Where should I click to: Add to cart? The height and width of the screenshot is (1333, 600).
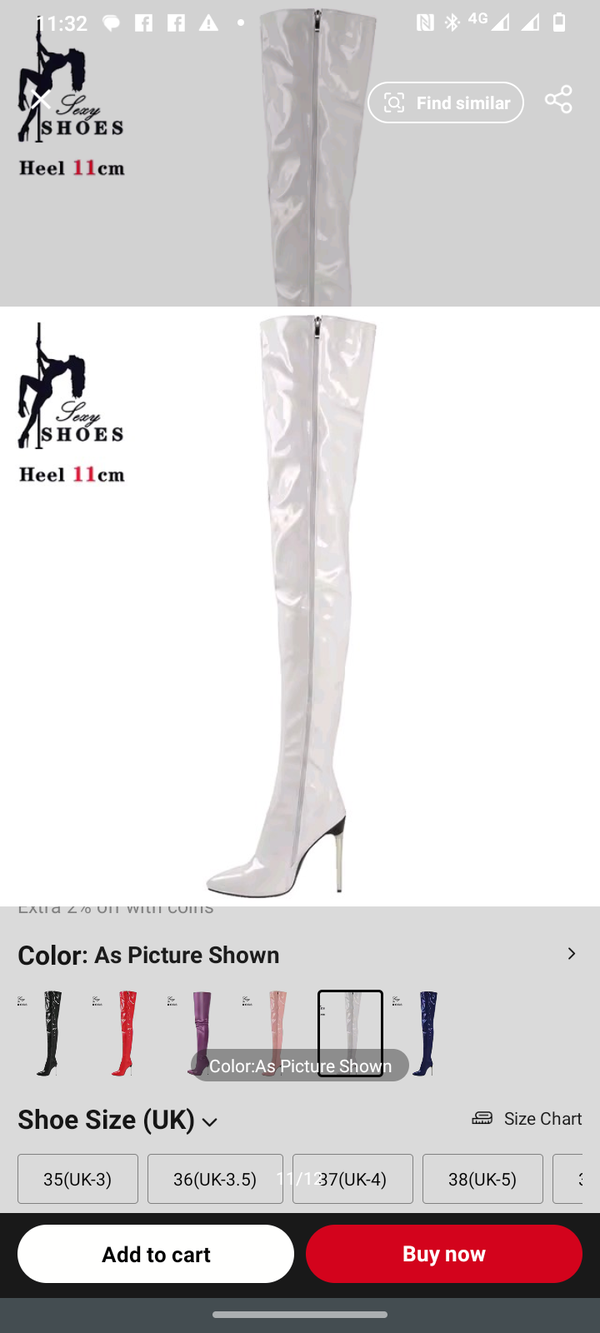click(156, 1254)
